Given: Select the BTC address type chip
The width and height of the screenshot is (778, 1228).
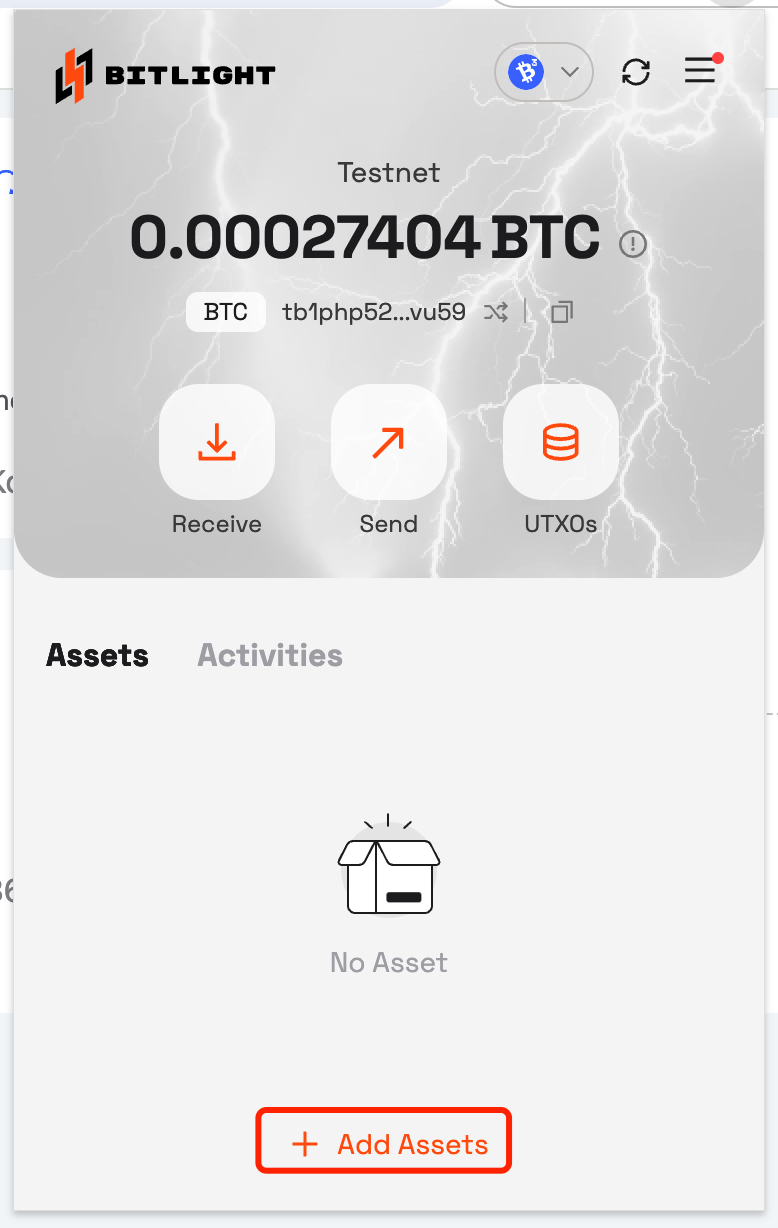Looking at the screenshot, I should click(226, 312).
